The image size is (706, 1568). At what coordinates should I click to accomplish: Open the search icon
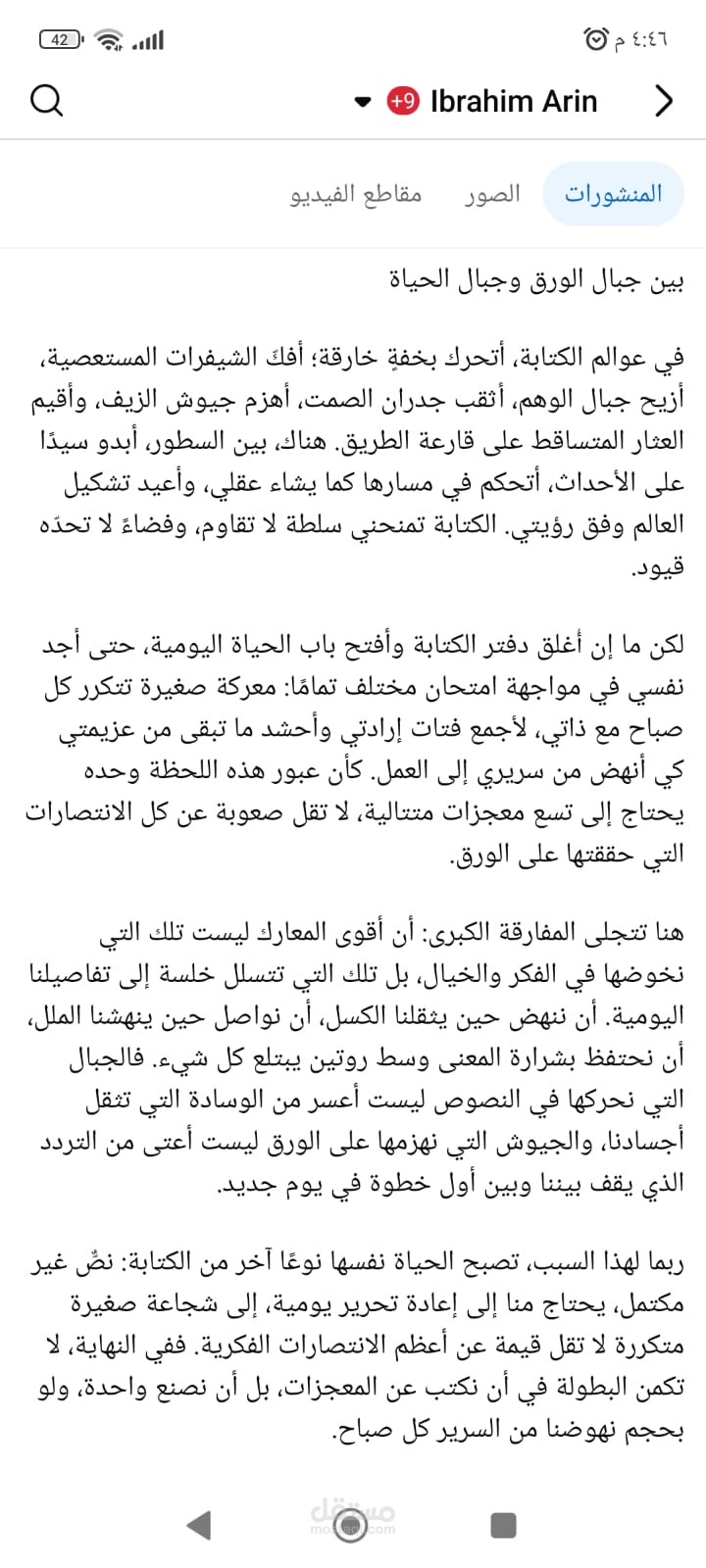[46, 100]
